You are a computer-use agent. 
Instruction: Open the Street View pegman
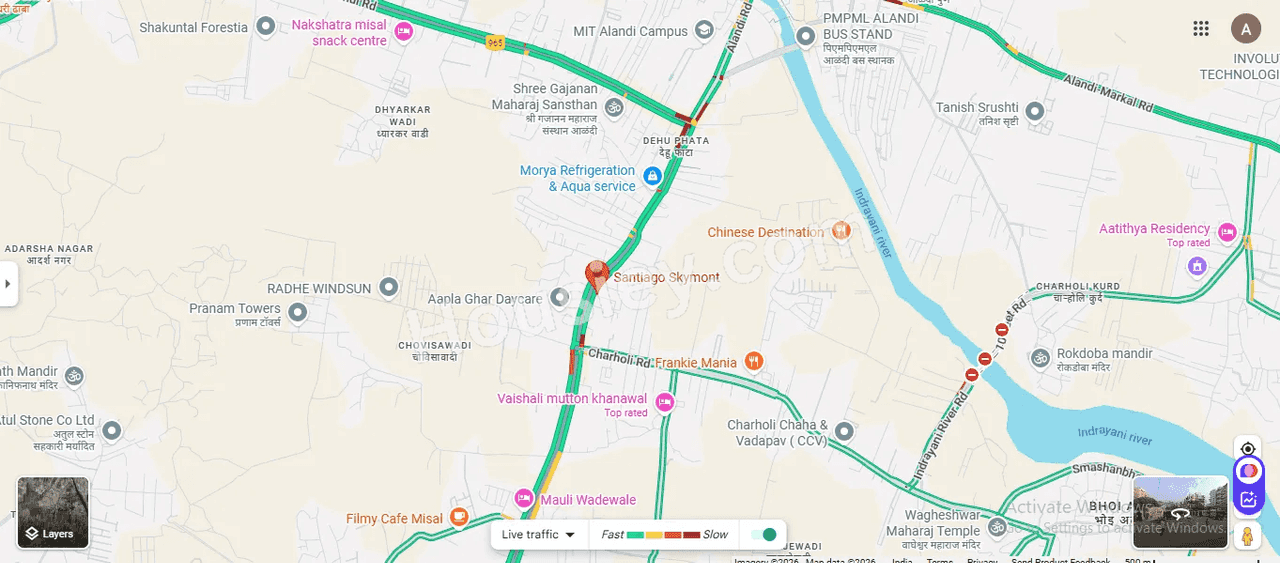tap(1247, 536)
